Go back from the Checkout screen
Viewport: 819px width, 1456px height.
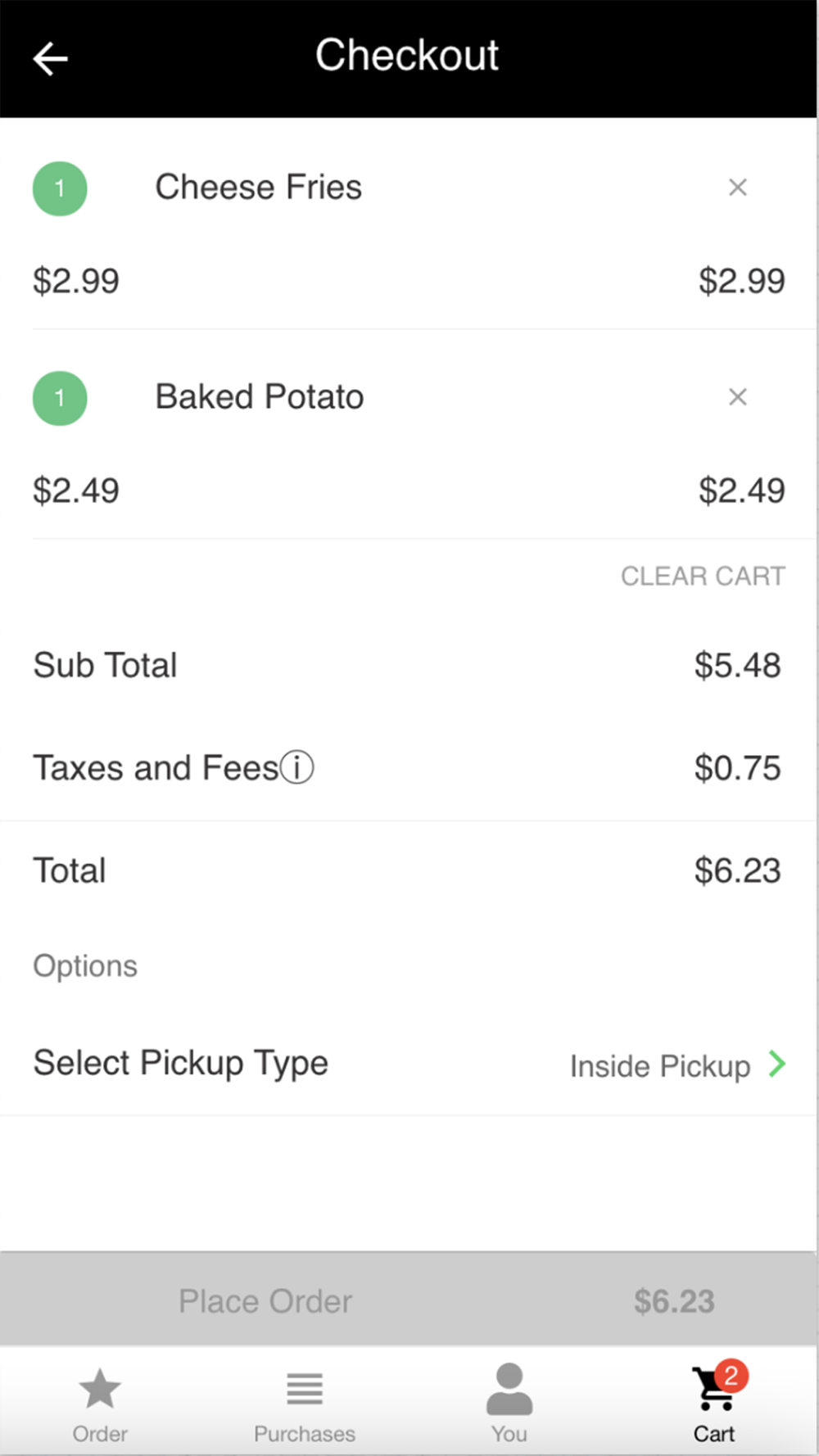50,59
